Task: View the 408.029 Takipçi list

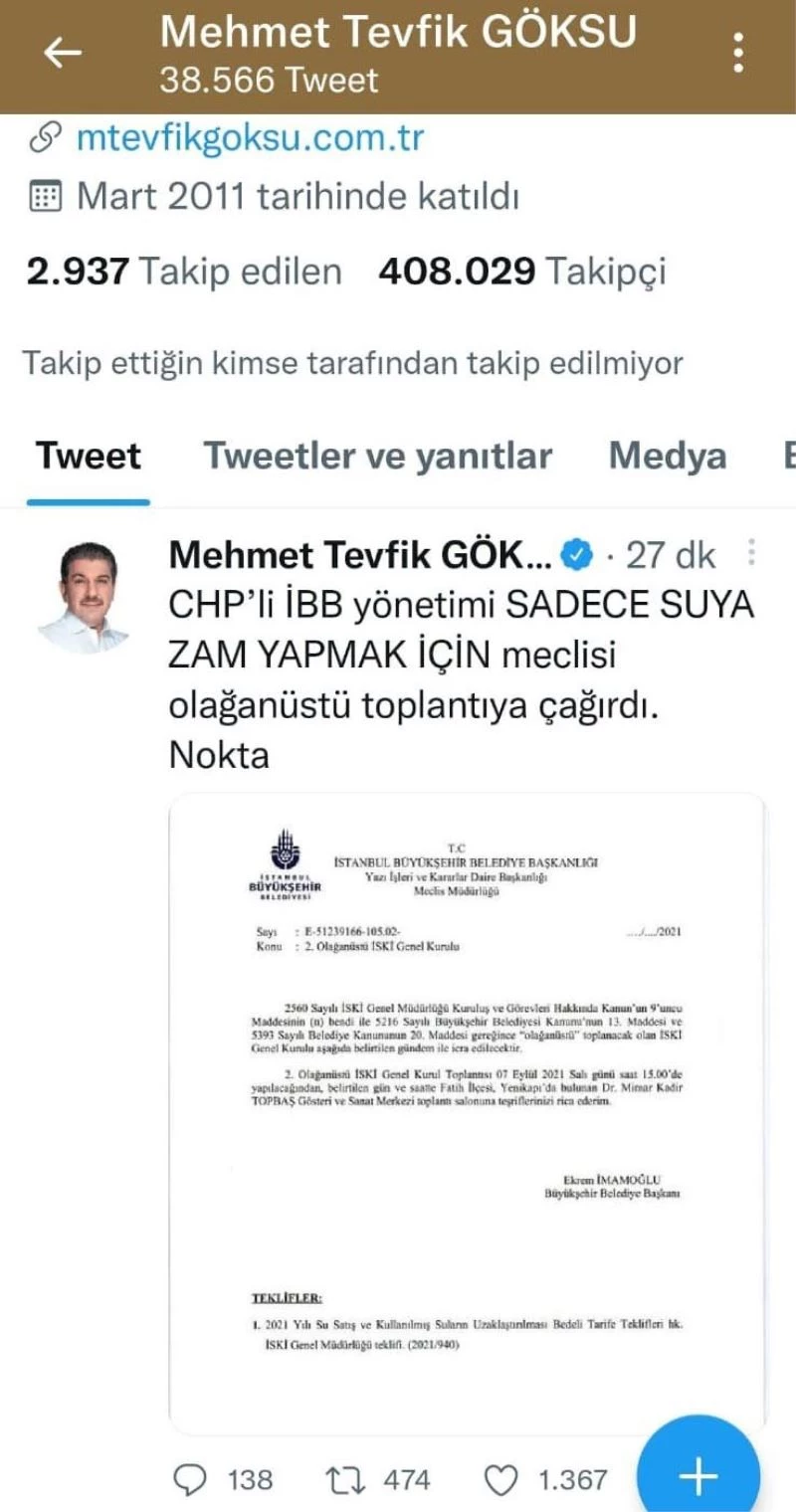Action: (x=521, y=271)
